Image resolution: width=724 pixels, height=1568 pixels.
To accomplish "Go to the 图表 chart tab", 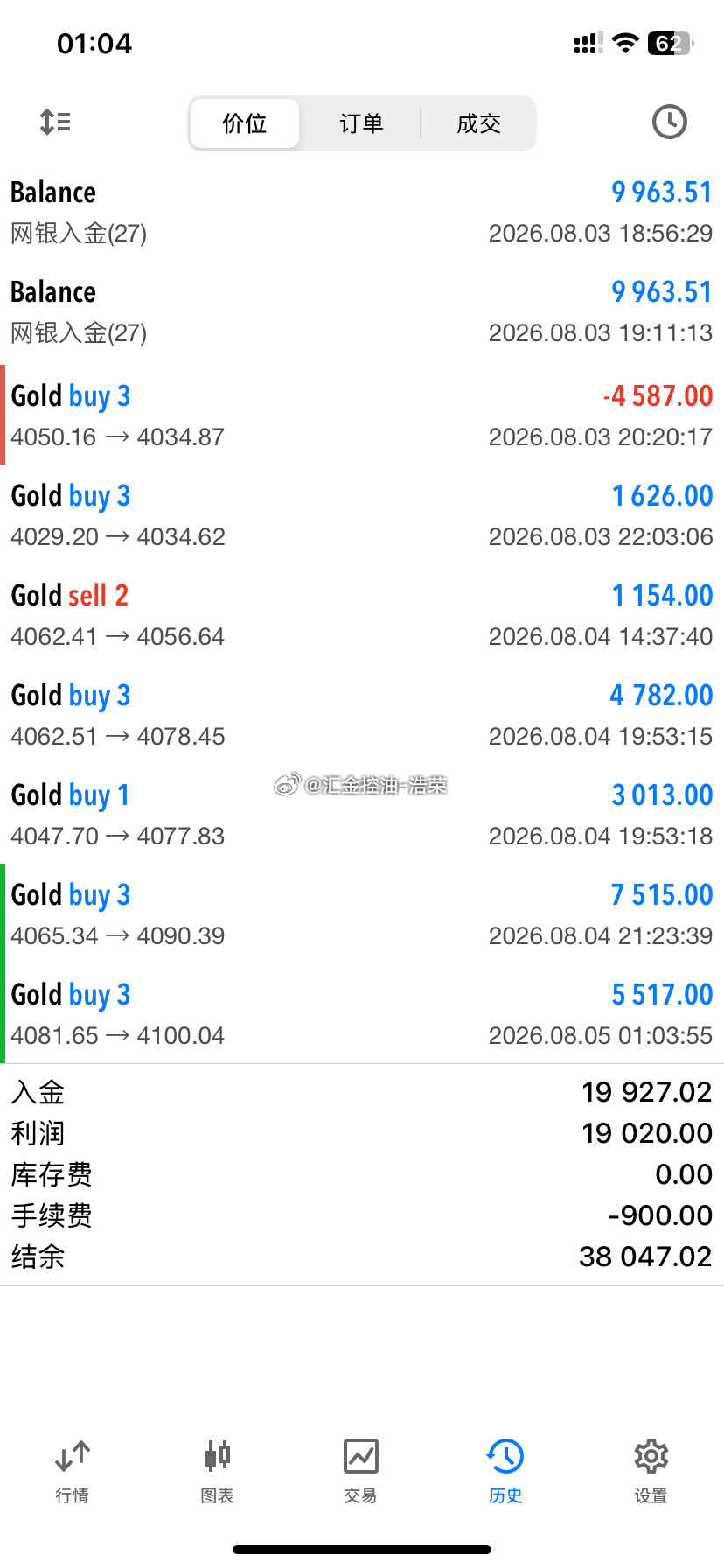I will (x=217, y=1472).
